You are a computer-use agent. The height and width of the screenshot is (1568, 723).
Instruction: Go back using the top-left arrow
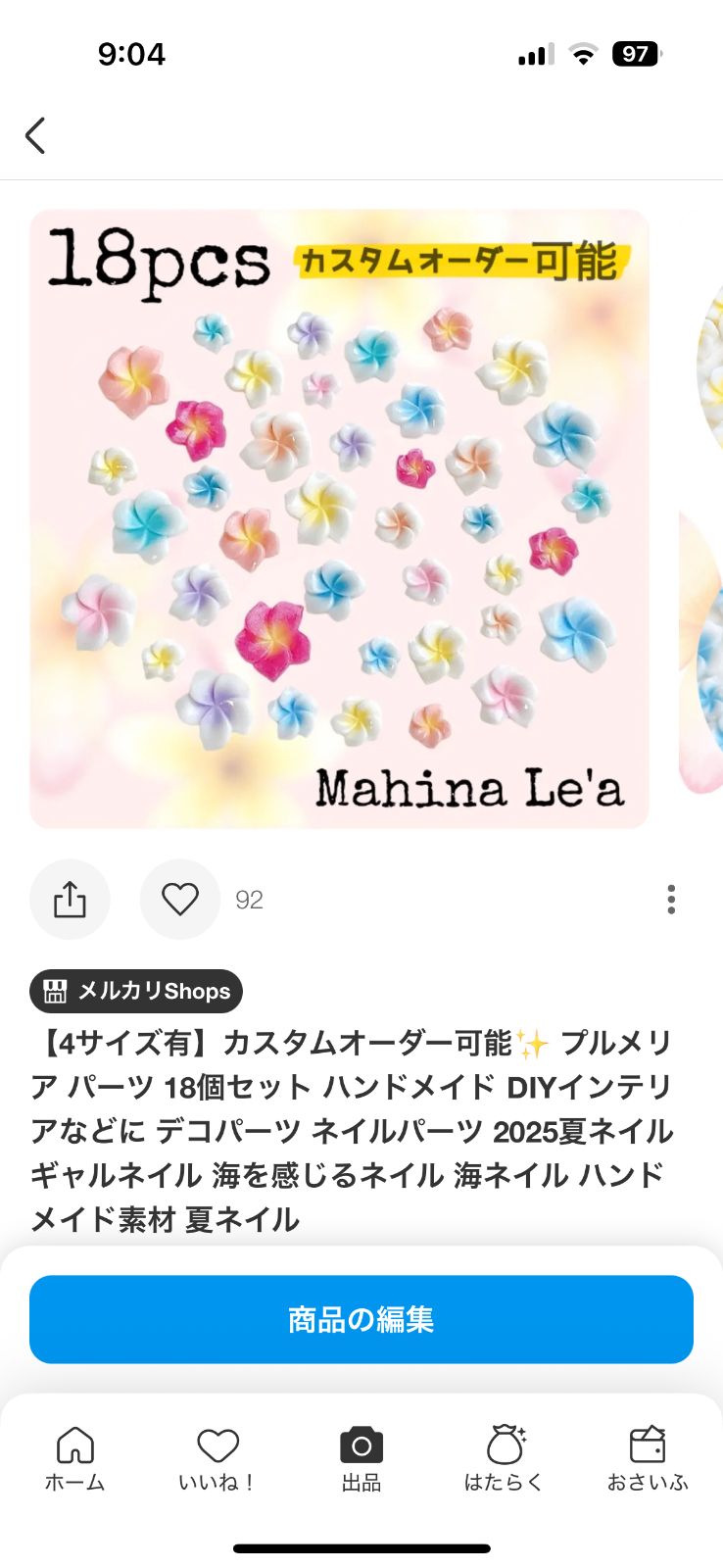click(36, 135)
